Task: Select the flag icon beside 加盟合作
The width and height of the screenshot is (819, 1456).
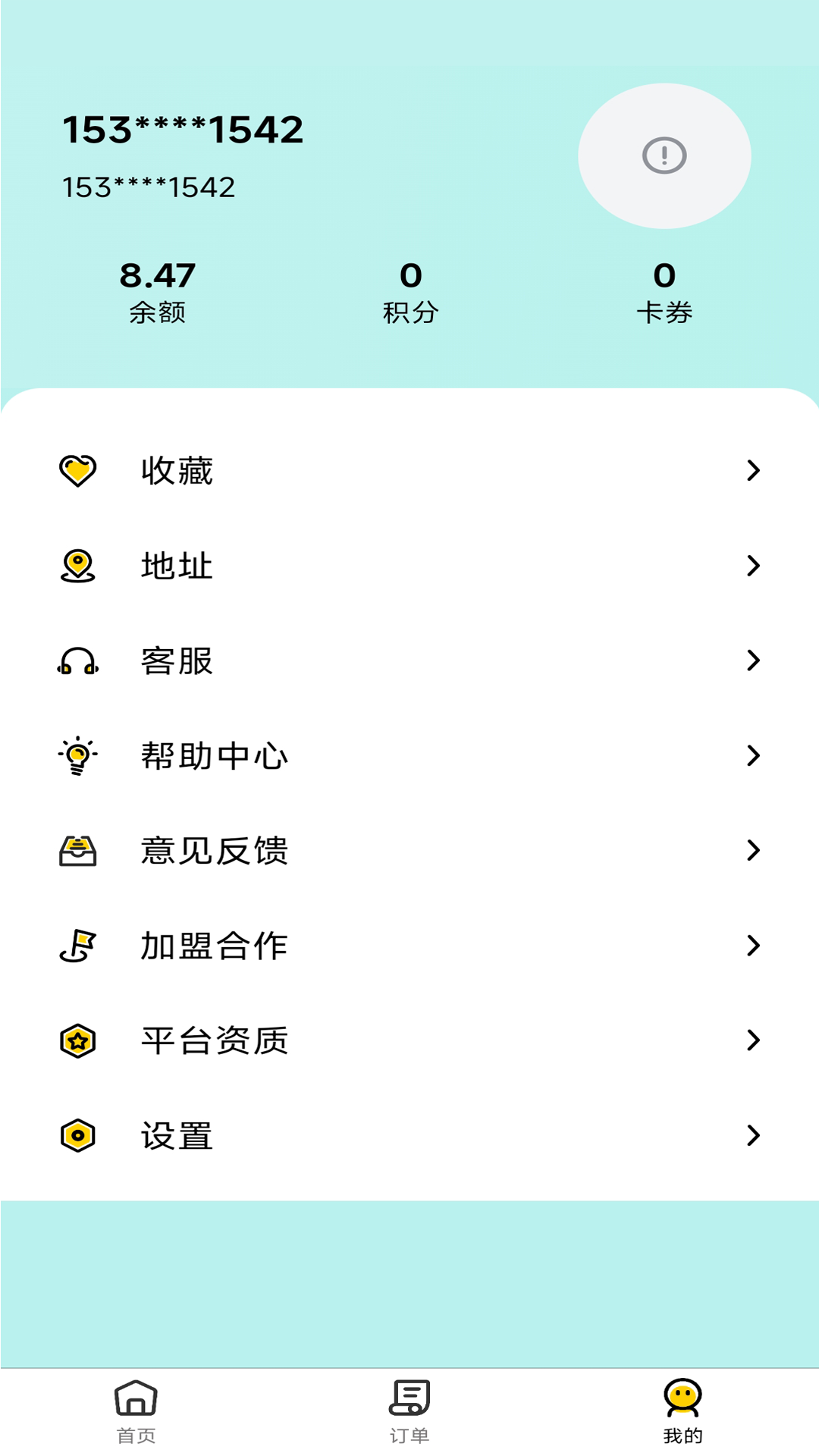Action: coord(77,945)
